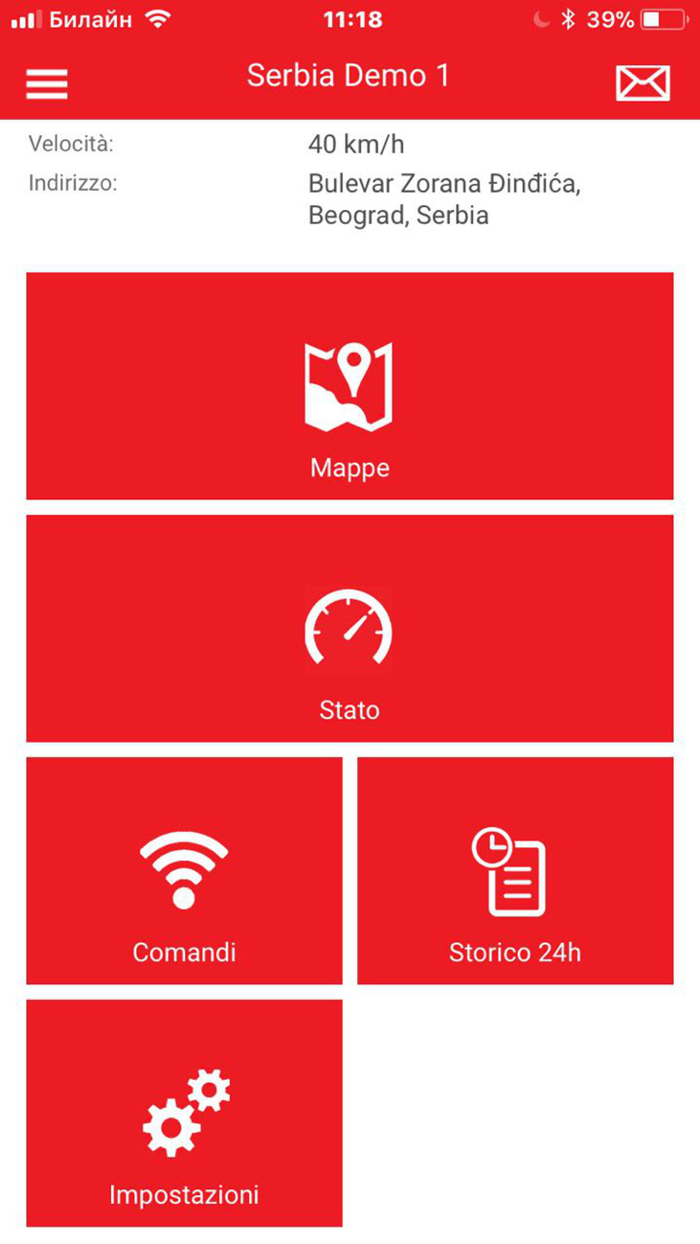700x1244 pixels.
Task: Open the messages envelope icon
Action: coord(642,82)
